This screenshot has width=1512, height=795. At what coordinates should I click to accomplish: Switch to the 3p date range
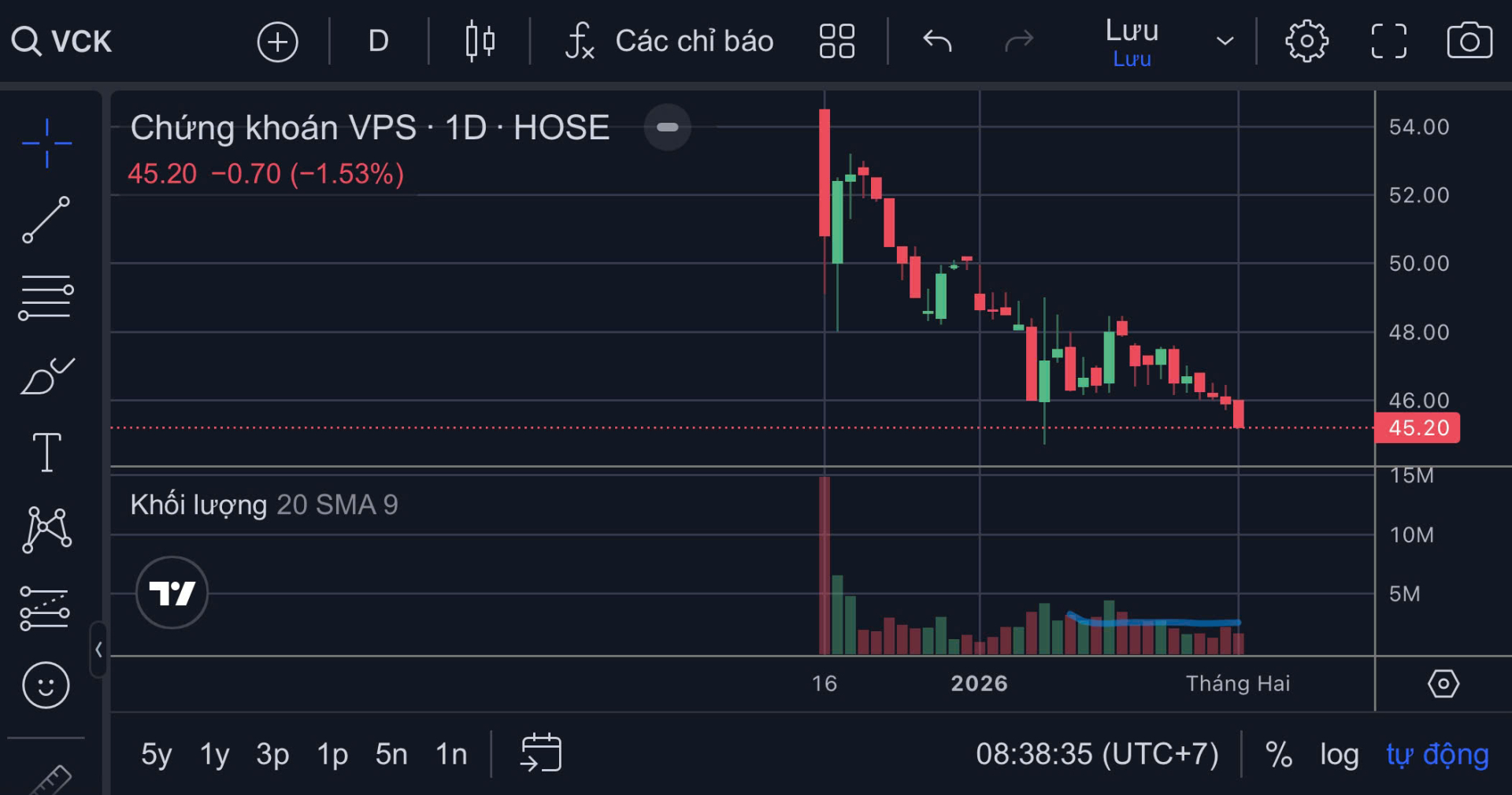click(x=272, y=754)
